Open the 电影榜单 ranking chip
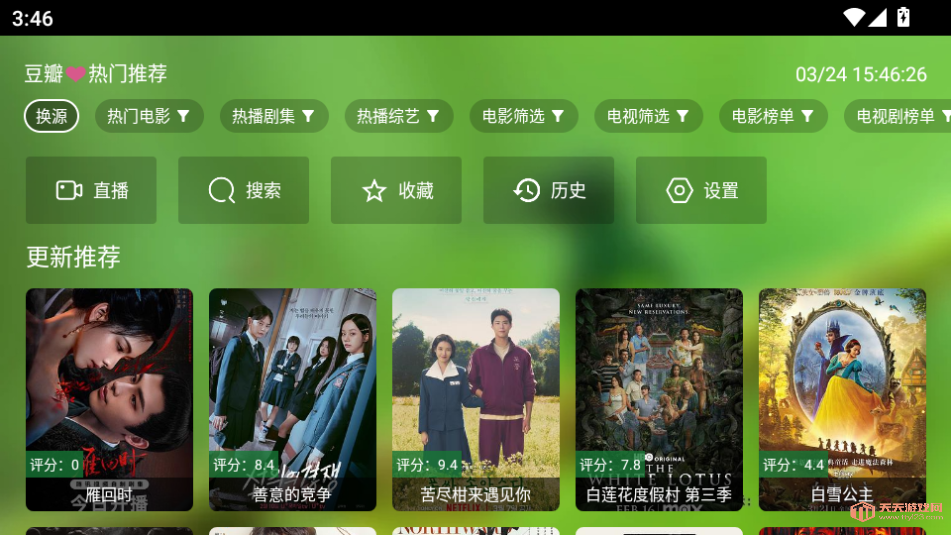Viewport: 951px width, 535px height. [773, 116]
